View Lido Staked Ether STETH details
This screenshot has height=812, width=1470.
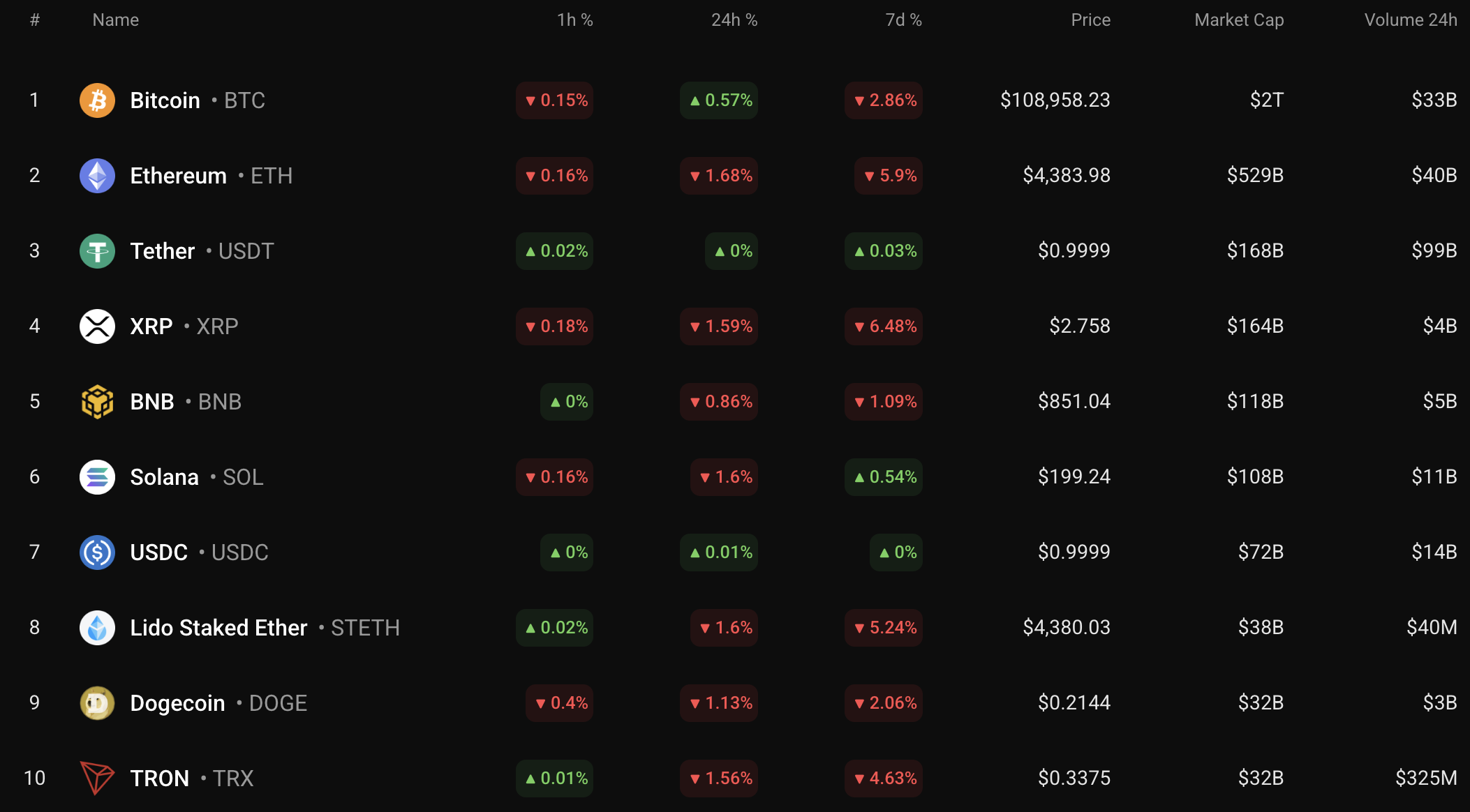[218, 628]
